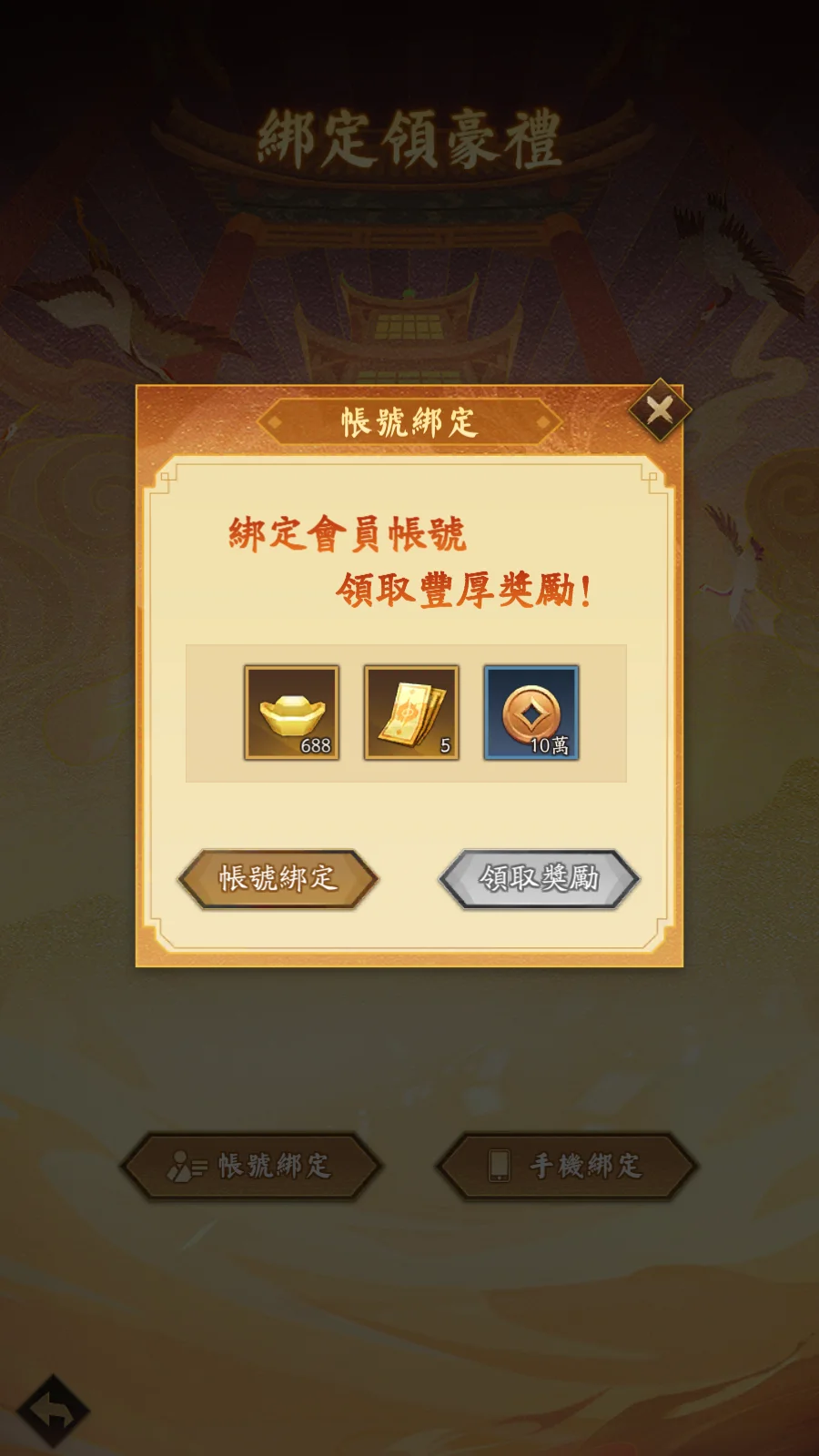View the gold ingot 688 reward
Image resolution: width=819 pixels, height=1456 pixels.
[292, 713]
